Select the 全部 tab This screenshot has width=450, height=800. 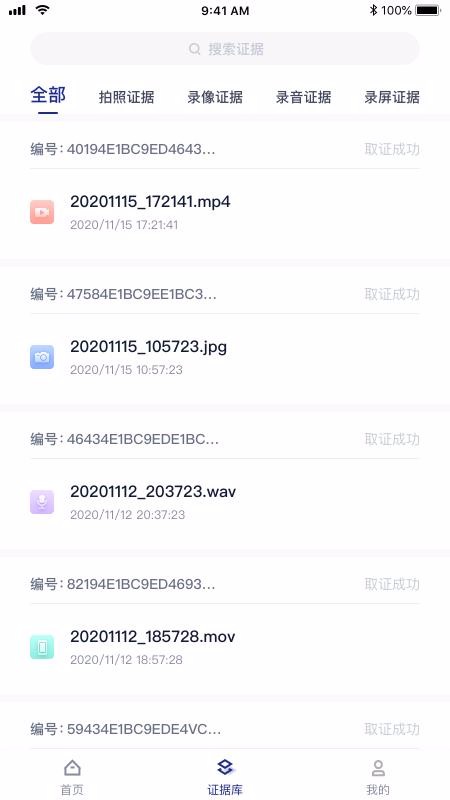(x=48, y=95)
